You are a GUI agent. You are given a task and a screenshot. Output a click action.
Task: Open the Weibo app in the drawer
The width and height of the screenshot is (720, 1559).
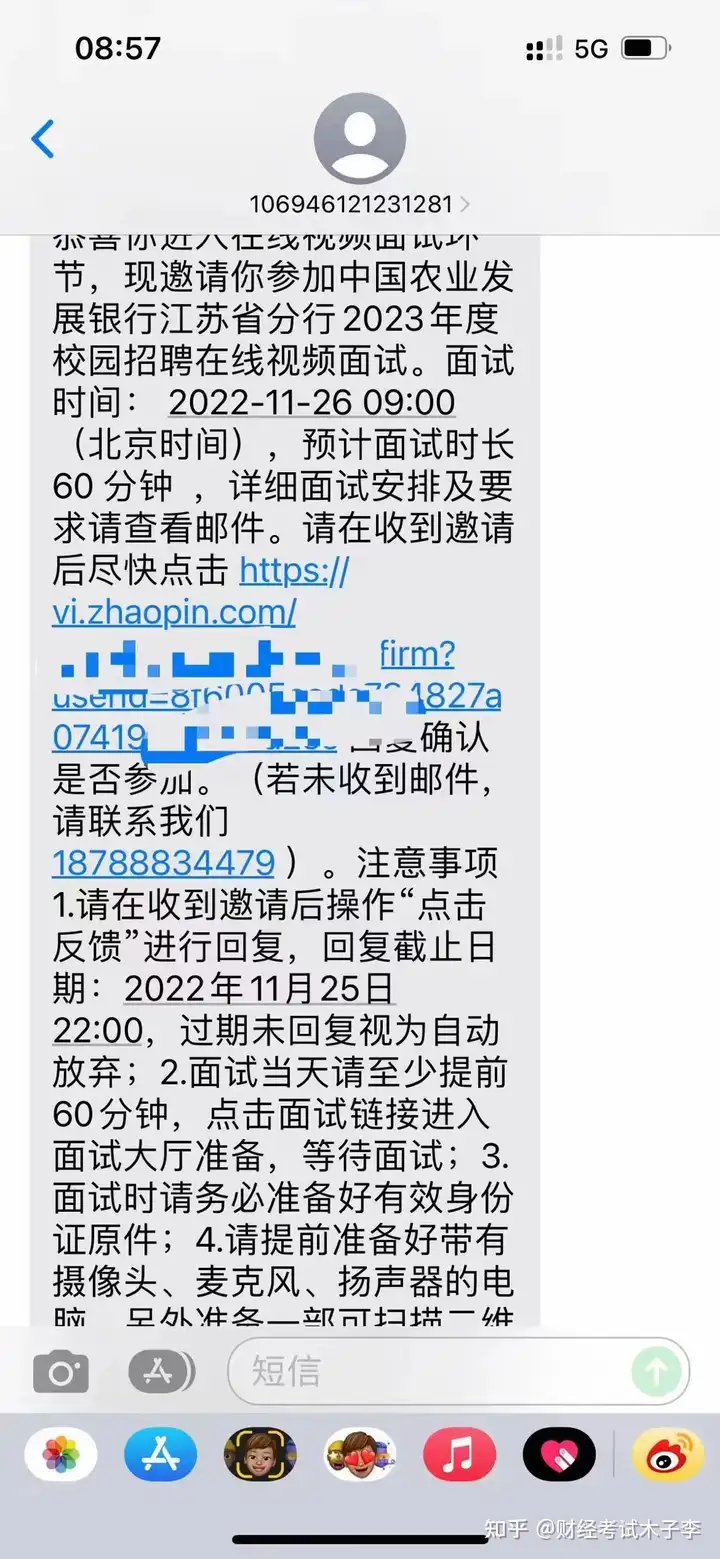[668, 1455]
